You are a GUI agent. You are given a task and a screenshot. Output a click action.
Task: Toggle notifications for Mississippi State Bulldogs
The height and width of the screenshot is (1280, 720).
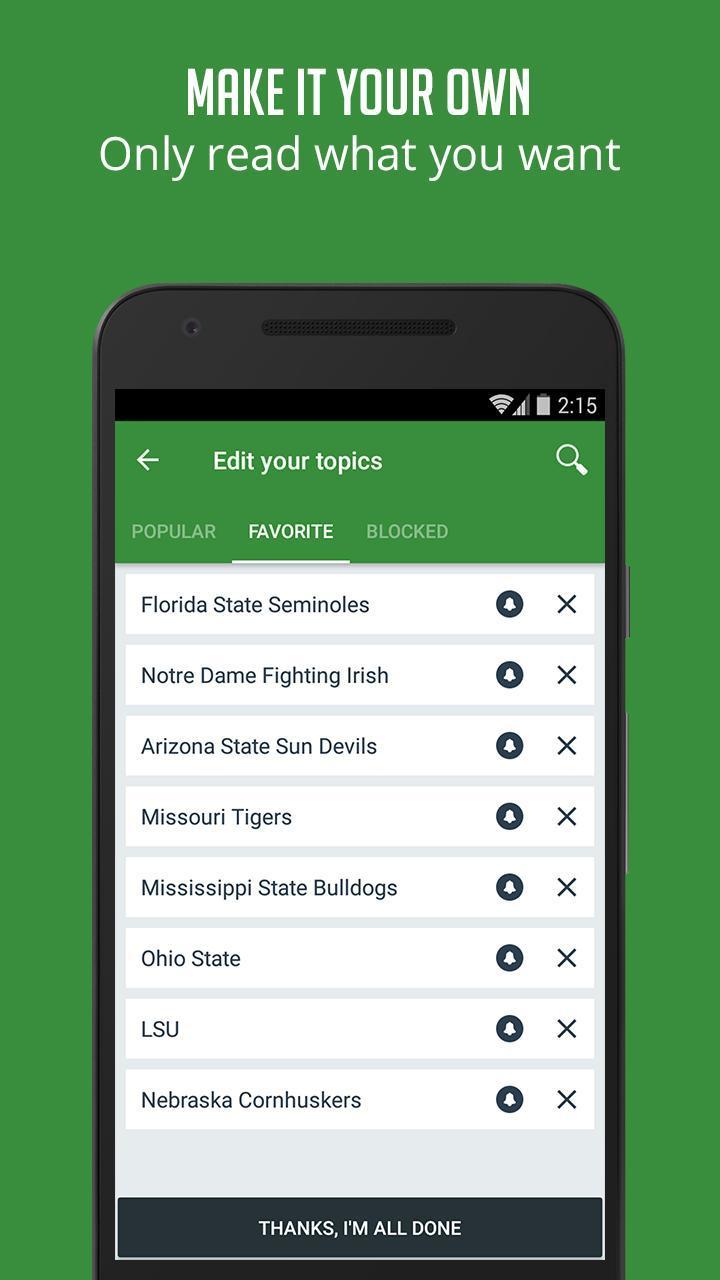pos(509,887)
